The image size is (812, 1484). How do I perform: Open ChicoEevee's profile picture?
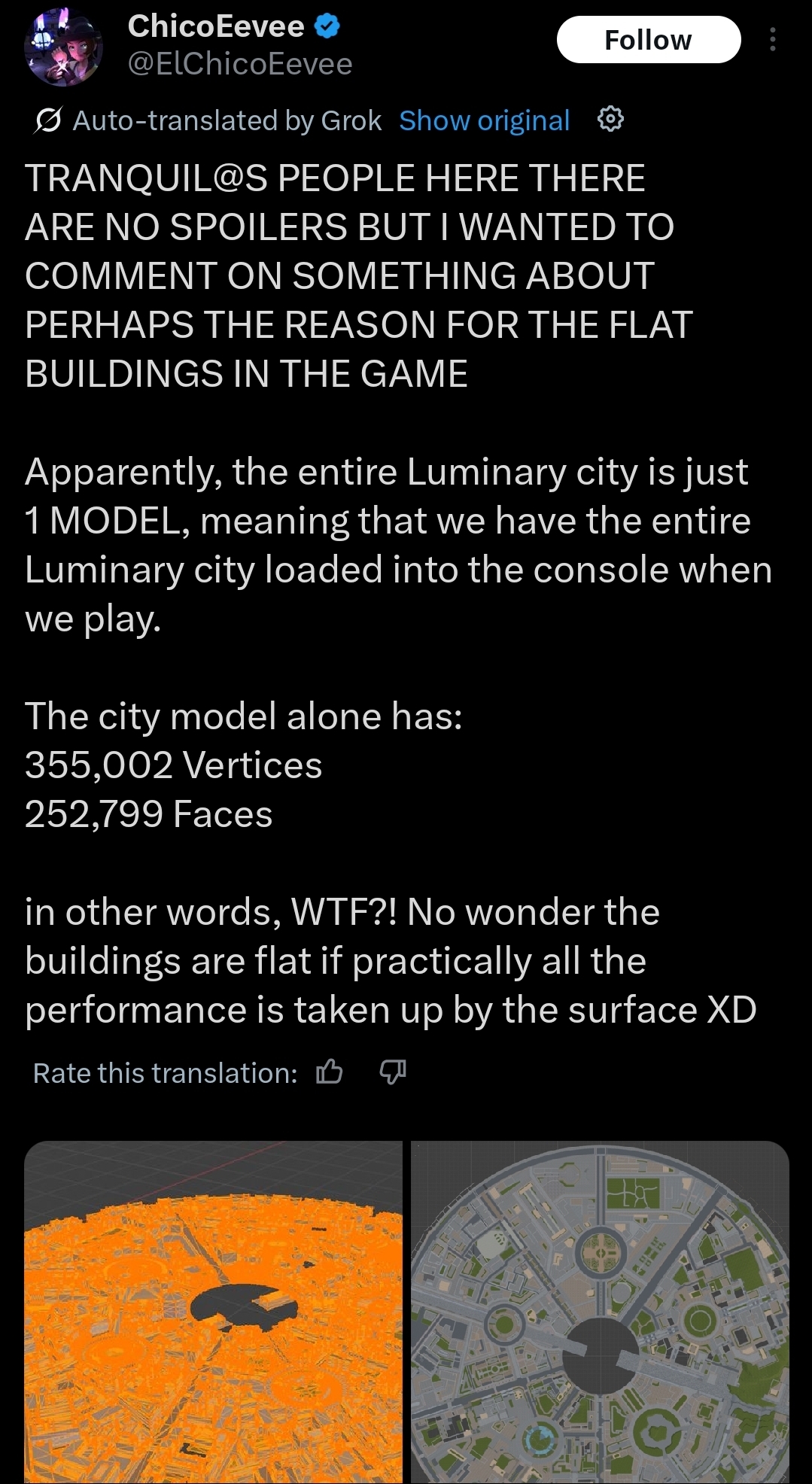(x=63, y=47)
